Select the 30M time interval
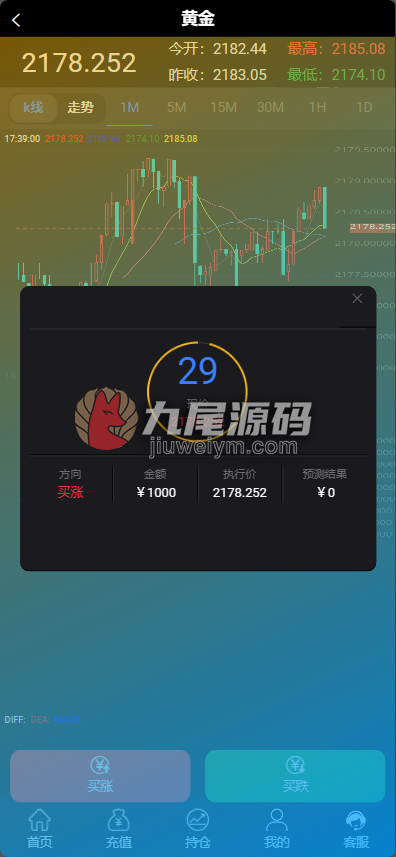The height and width of the screenshot is (857, 396). tap(270, 108)
